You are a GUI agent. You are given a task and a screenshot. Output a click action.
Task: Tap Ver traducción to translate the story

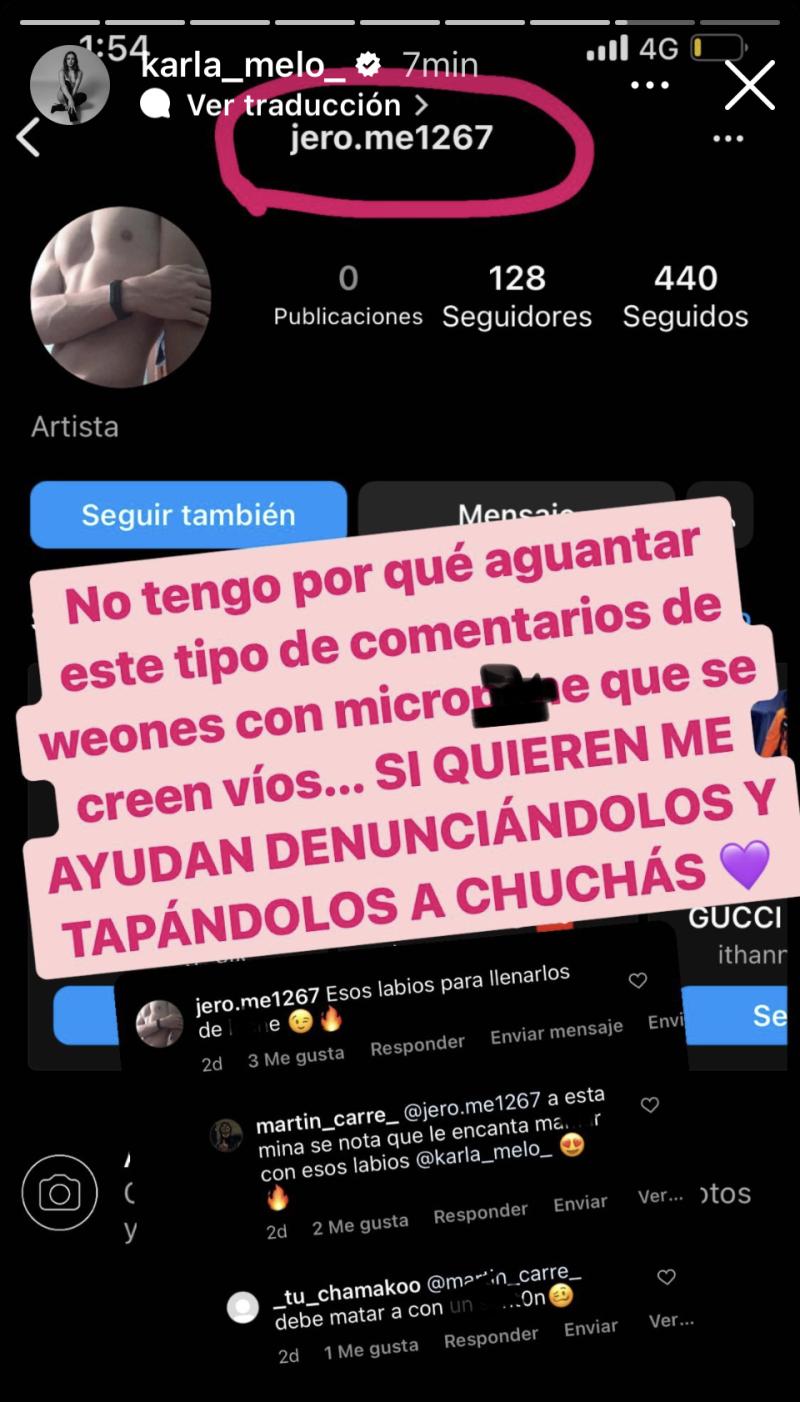click(x=293, y=105)
